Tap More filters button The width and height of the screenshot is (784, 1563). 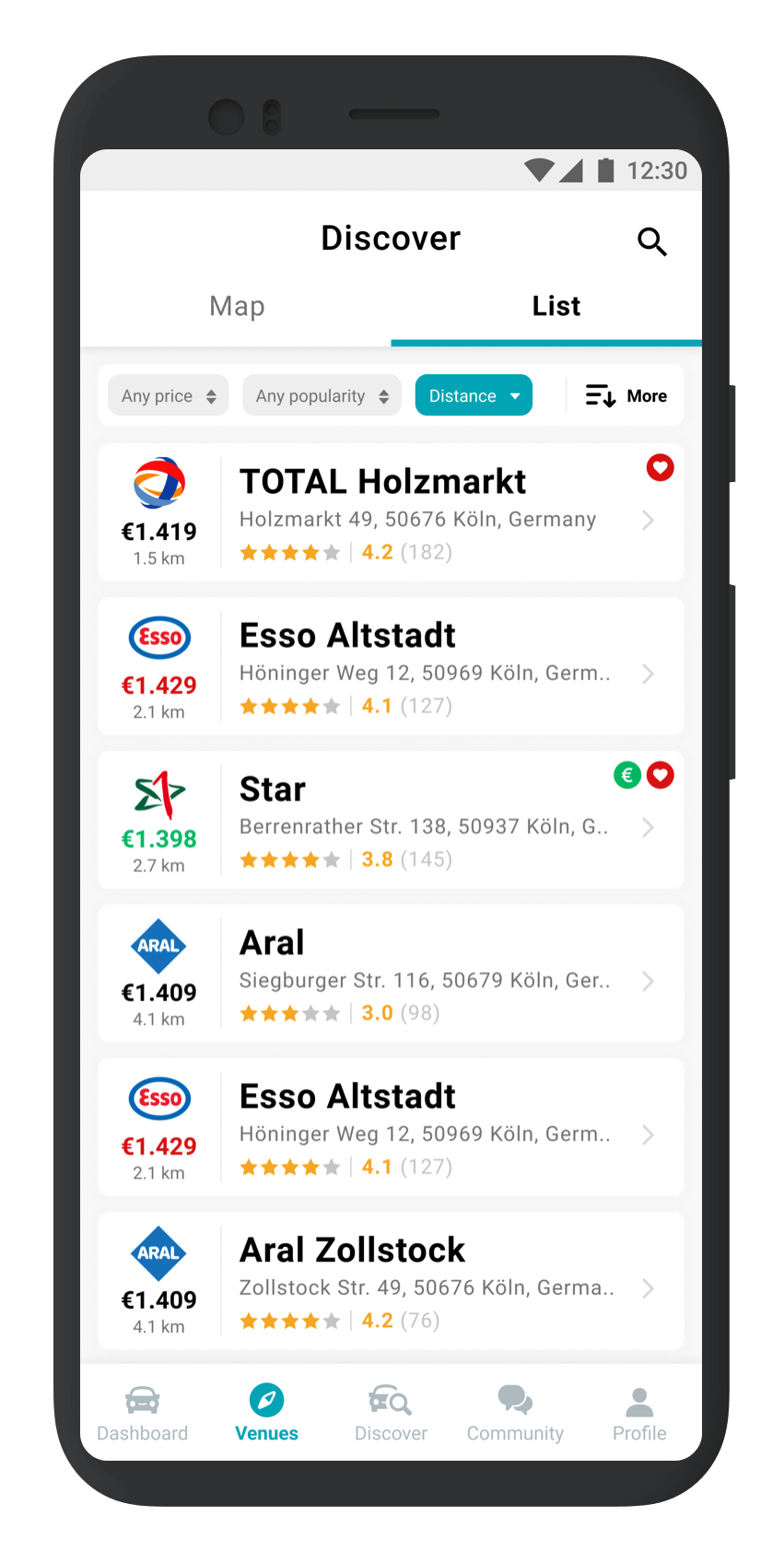point(626,395)
